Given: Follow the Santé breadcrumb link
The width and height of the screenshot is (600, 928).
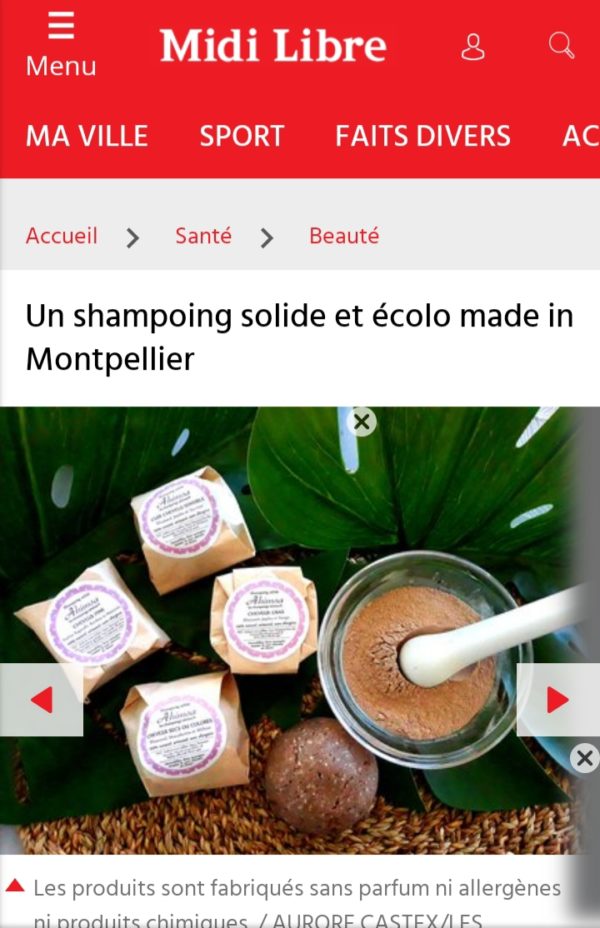Looking at the screenshot, I should point(203,236).
